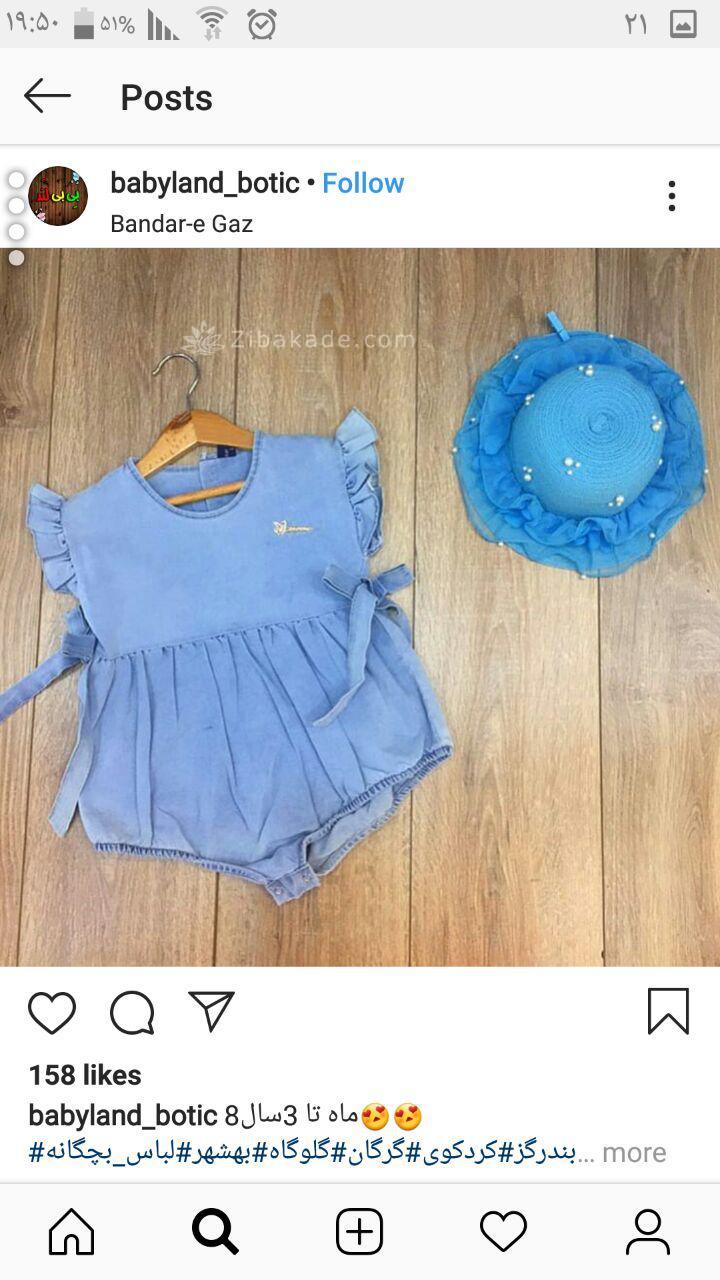Switch to the Home tab
Viewport: 720px width, 1280px height.
click(72, 1231)
